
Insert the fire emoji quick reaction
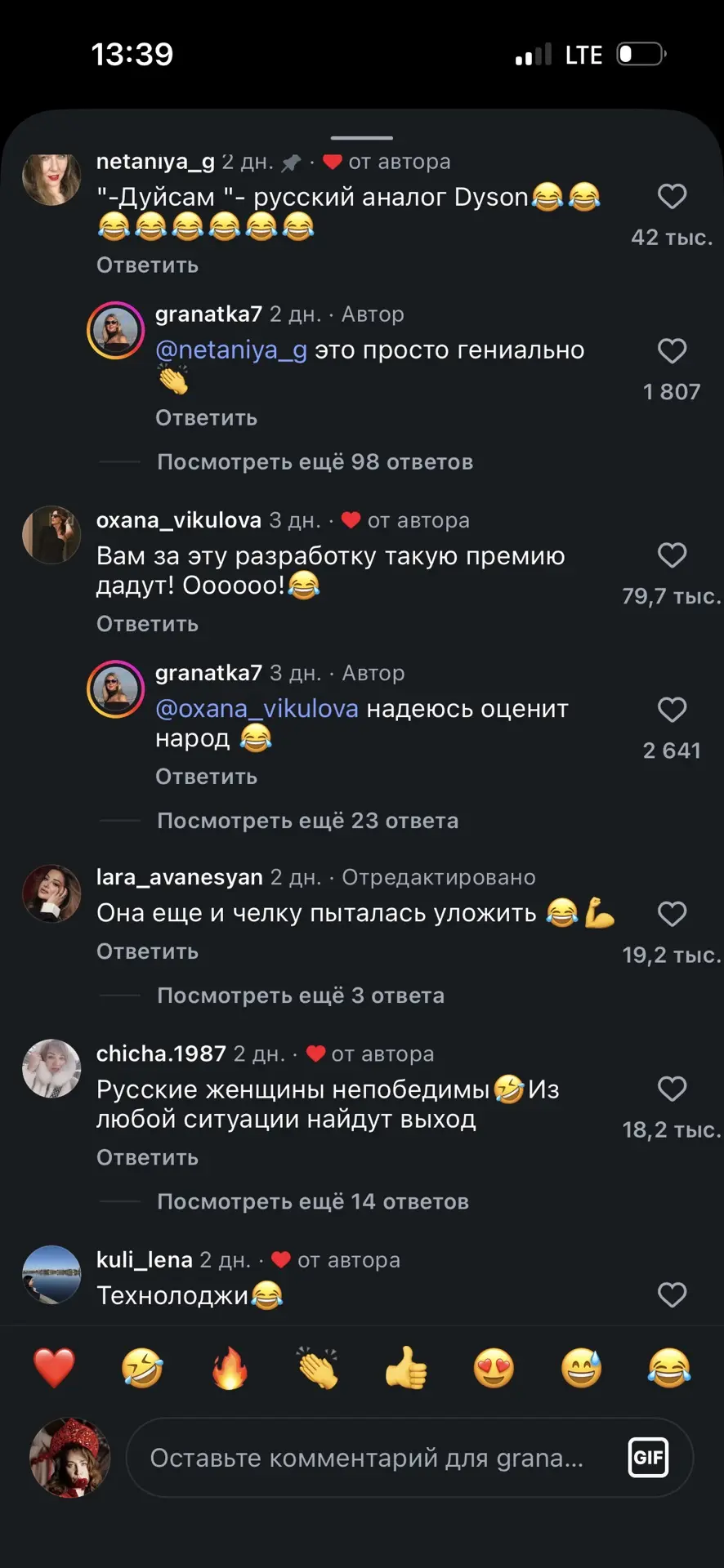click(x=230, y=1368)
